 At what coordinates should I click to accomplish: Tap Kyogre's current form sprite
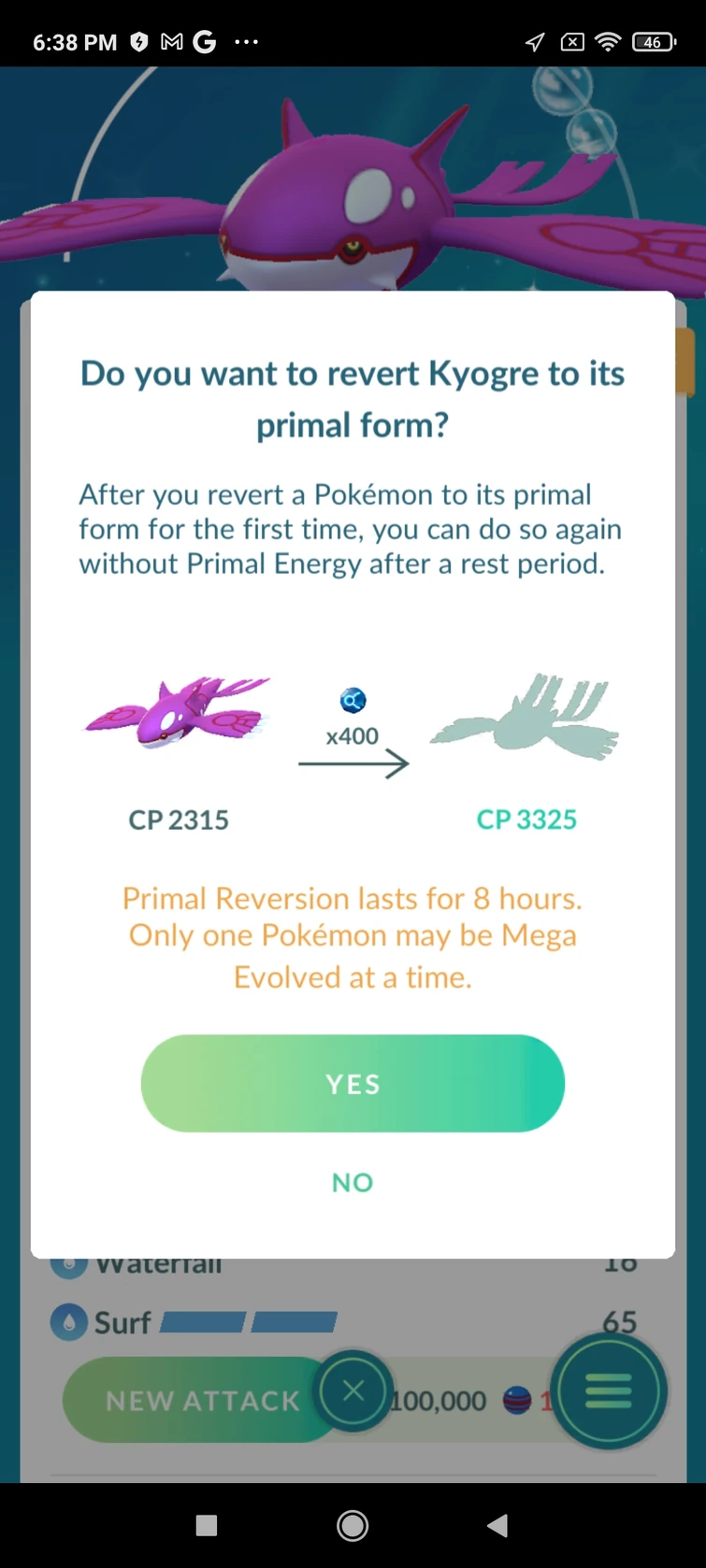point(178,716)
